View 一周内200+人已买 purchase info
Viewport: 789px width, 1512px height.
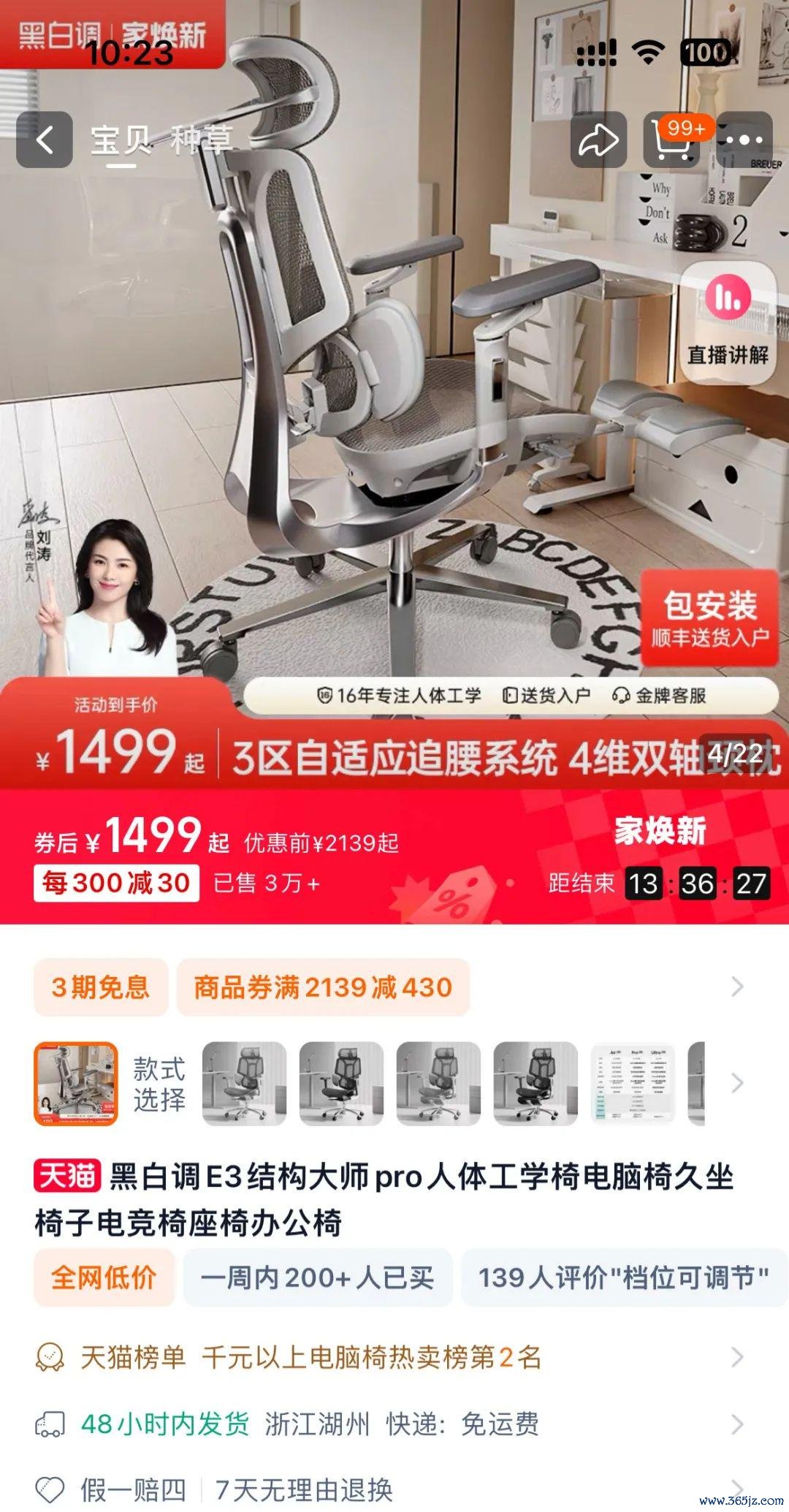click(x=317, y=1277)
